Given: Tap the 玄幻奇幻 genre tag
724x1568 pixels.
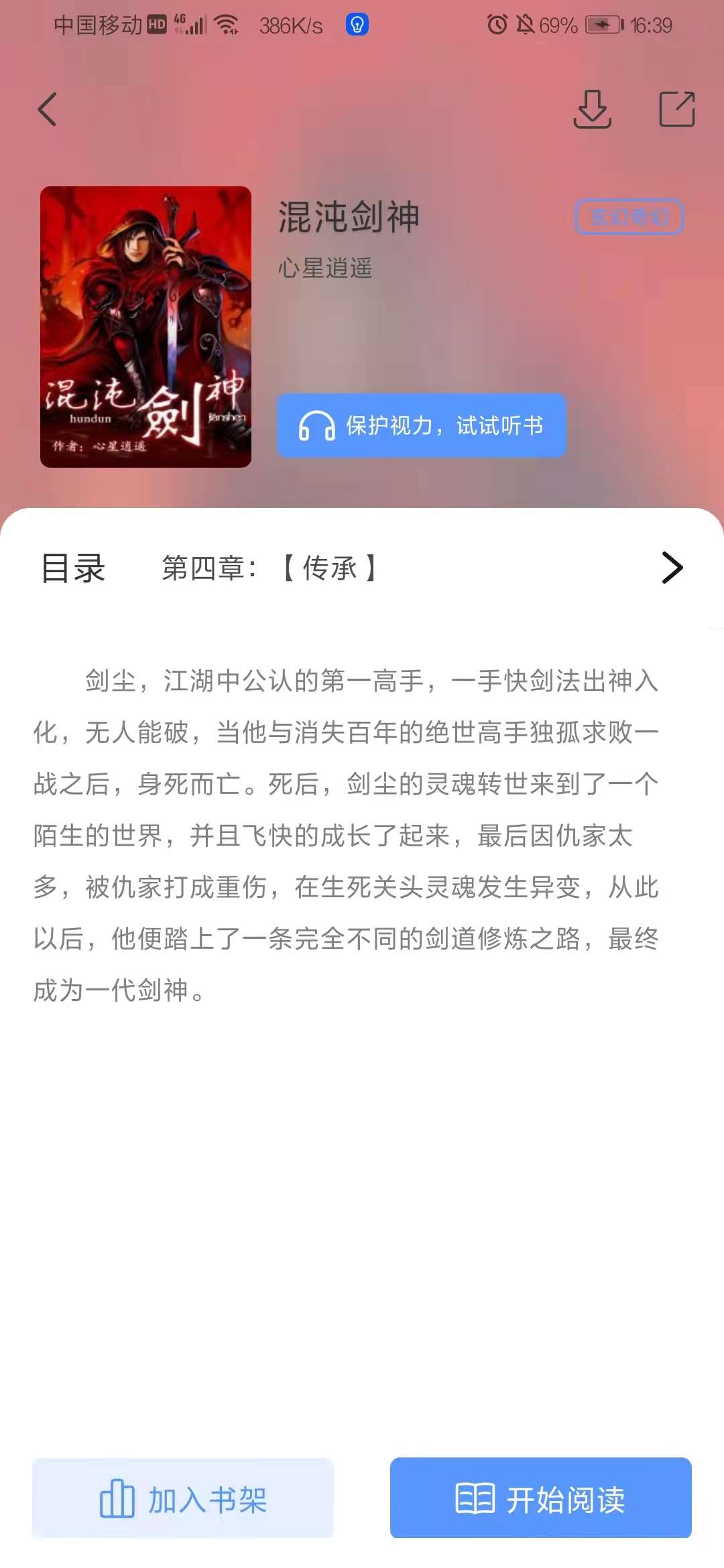Looking at the screenshot, I should click(x=629, y=217).
